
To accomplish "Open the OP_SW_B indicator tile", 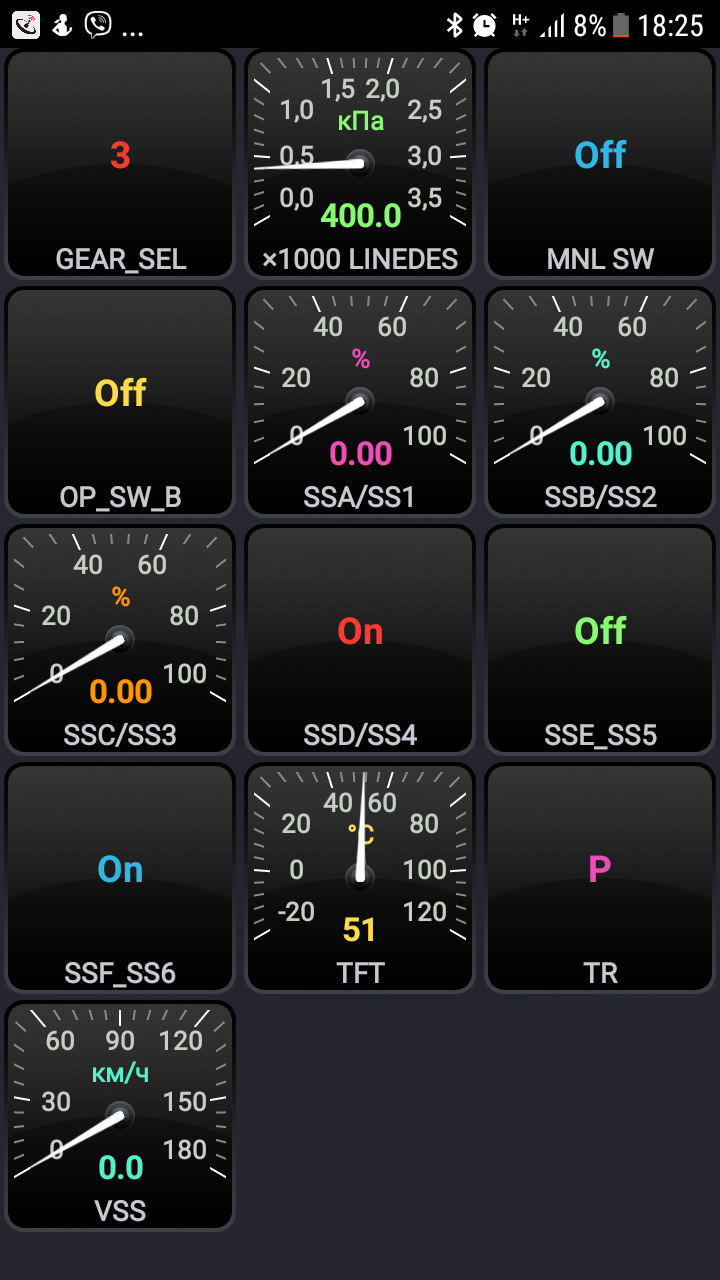I will tap(120, 402).
